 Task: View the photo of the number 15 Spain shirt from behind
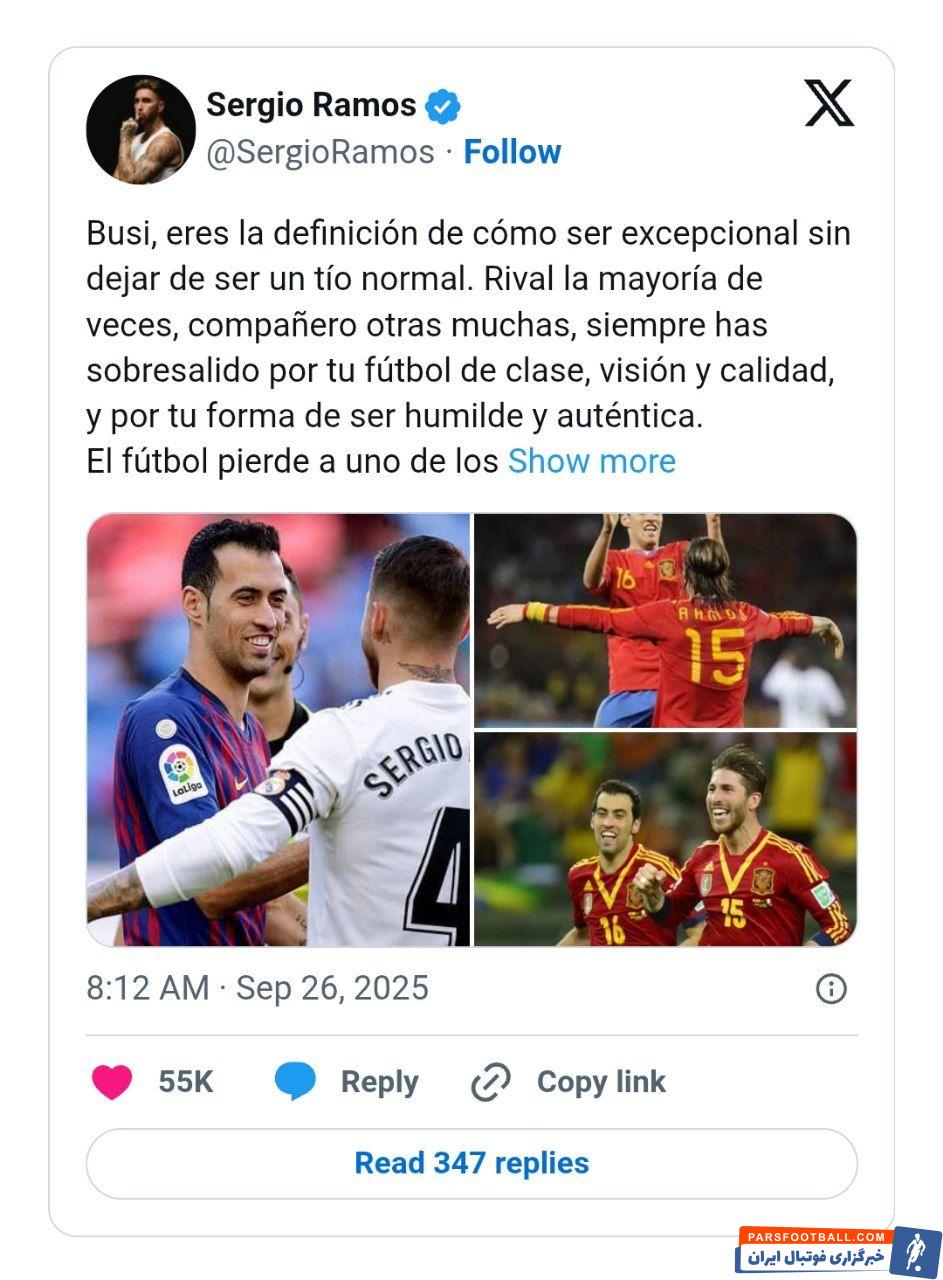coord(665,620)
